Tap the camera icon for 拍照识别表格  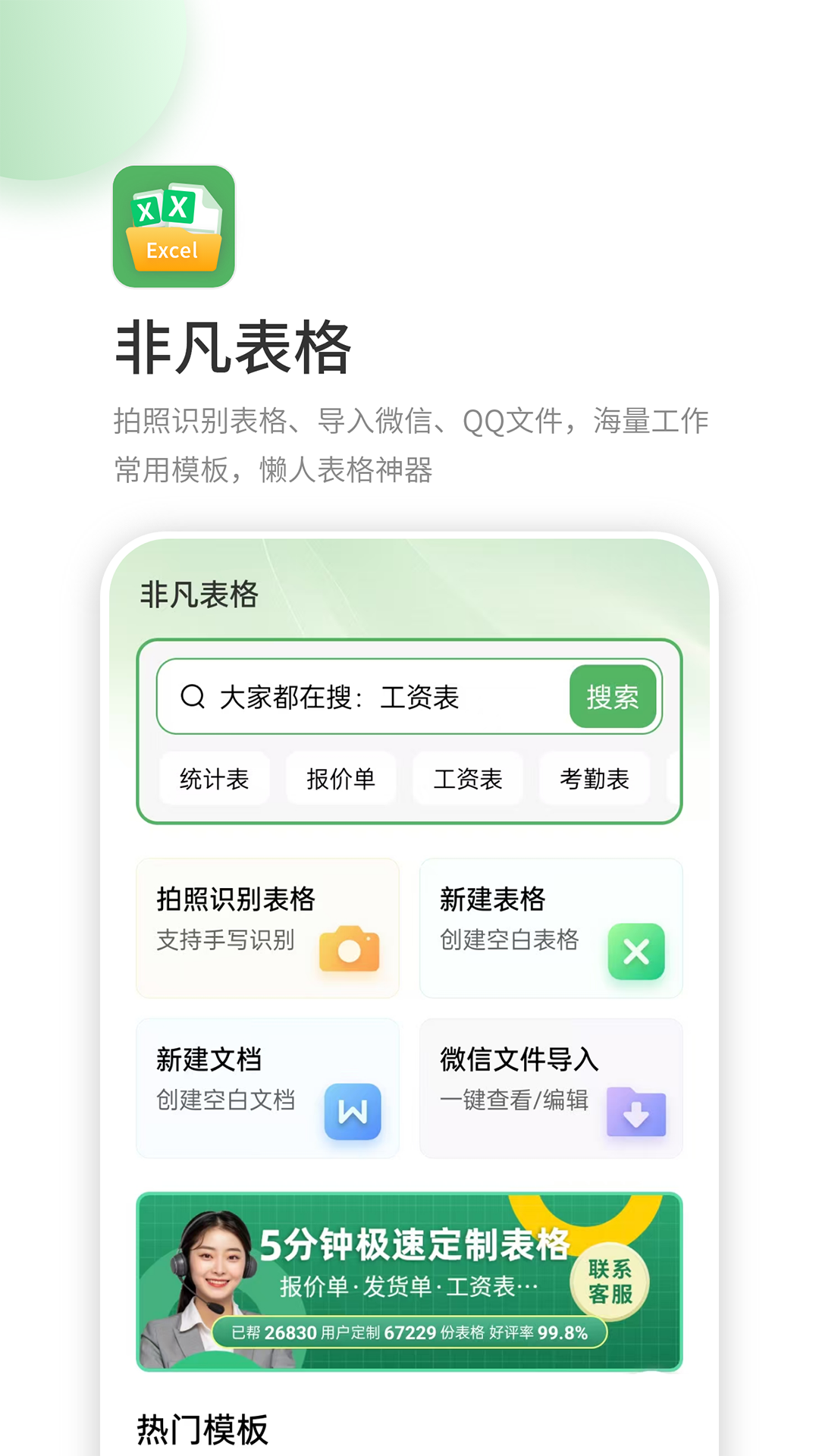coord(349,950)
